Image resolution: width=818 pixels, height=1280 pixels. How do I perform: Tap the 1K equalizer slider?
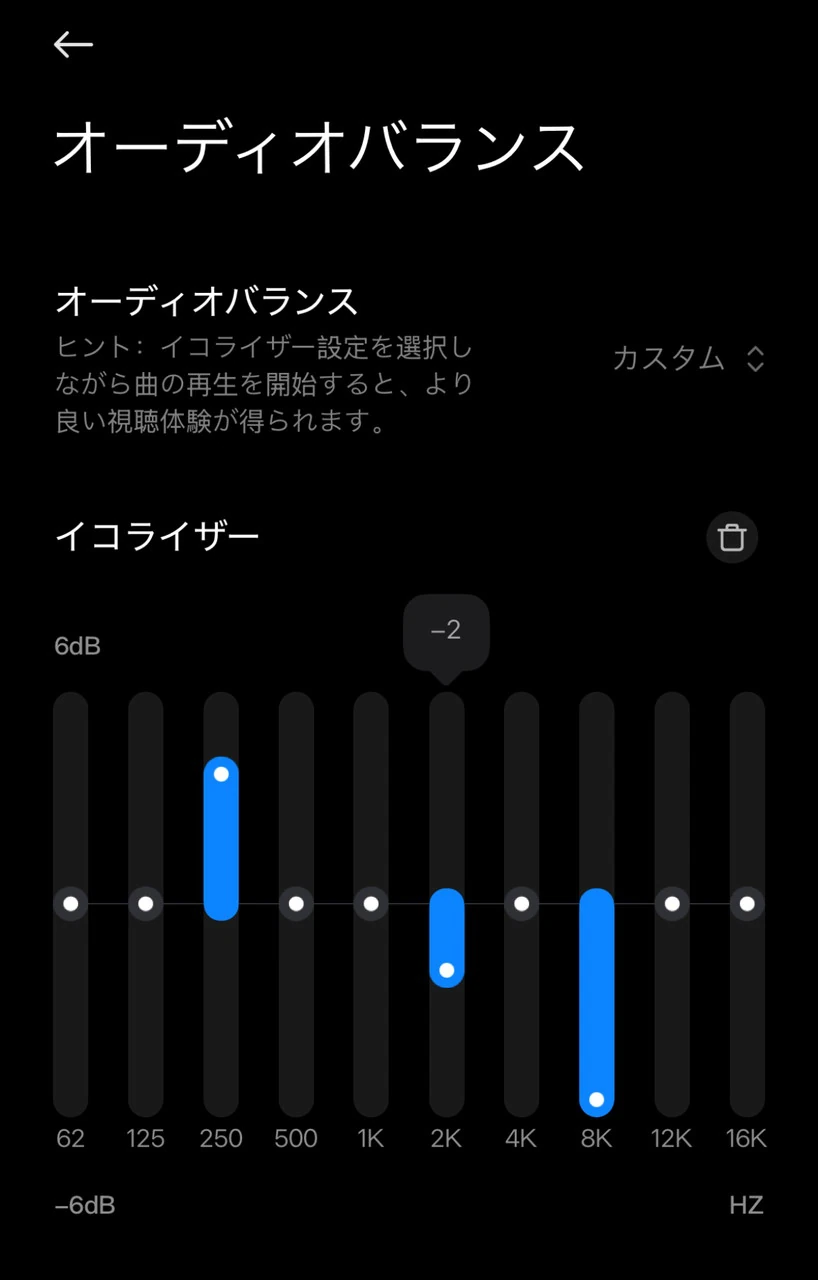coord(371,904)
